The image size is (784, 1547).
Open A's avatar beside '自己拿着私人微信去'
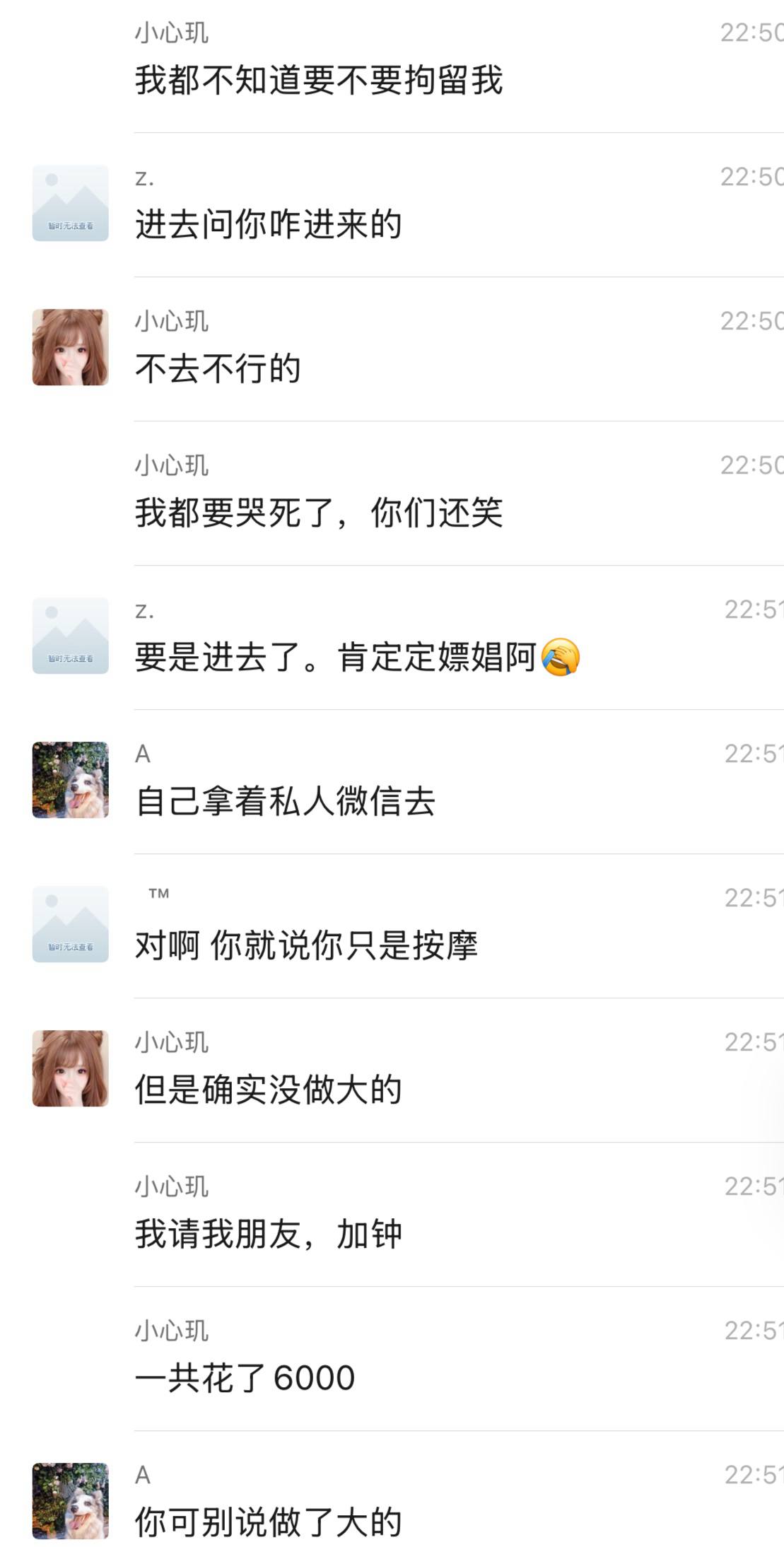pos(70,780)
